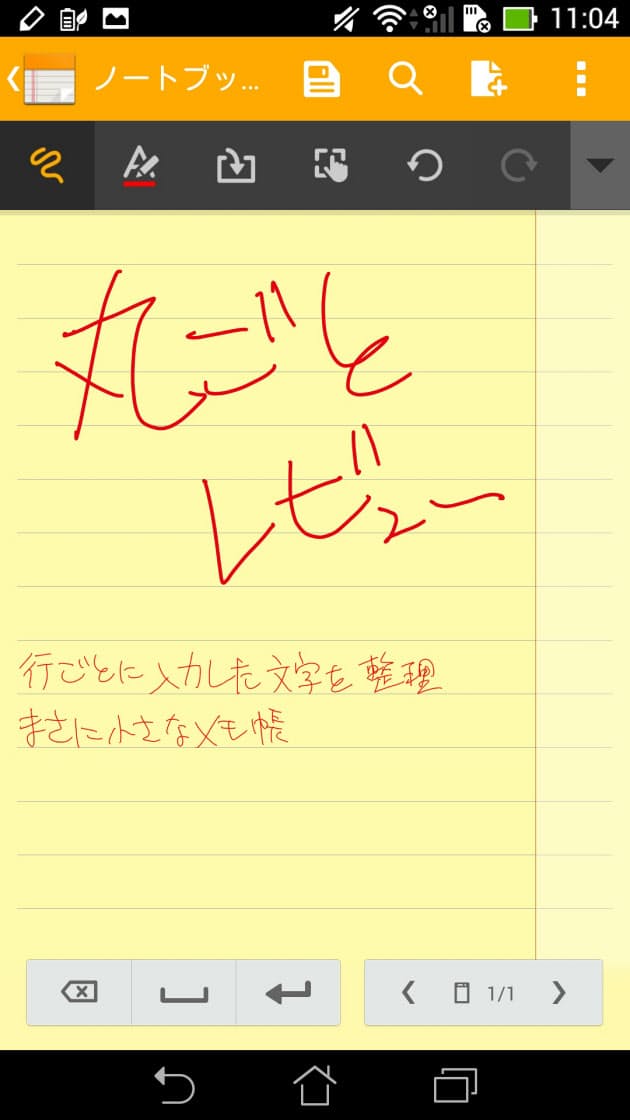Show recent apps

[456, 1086]
